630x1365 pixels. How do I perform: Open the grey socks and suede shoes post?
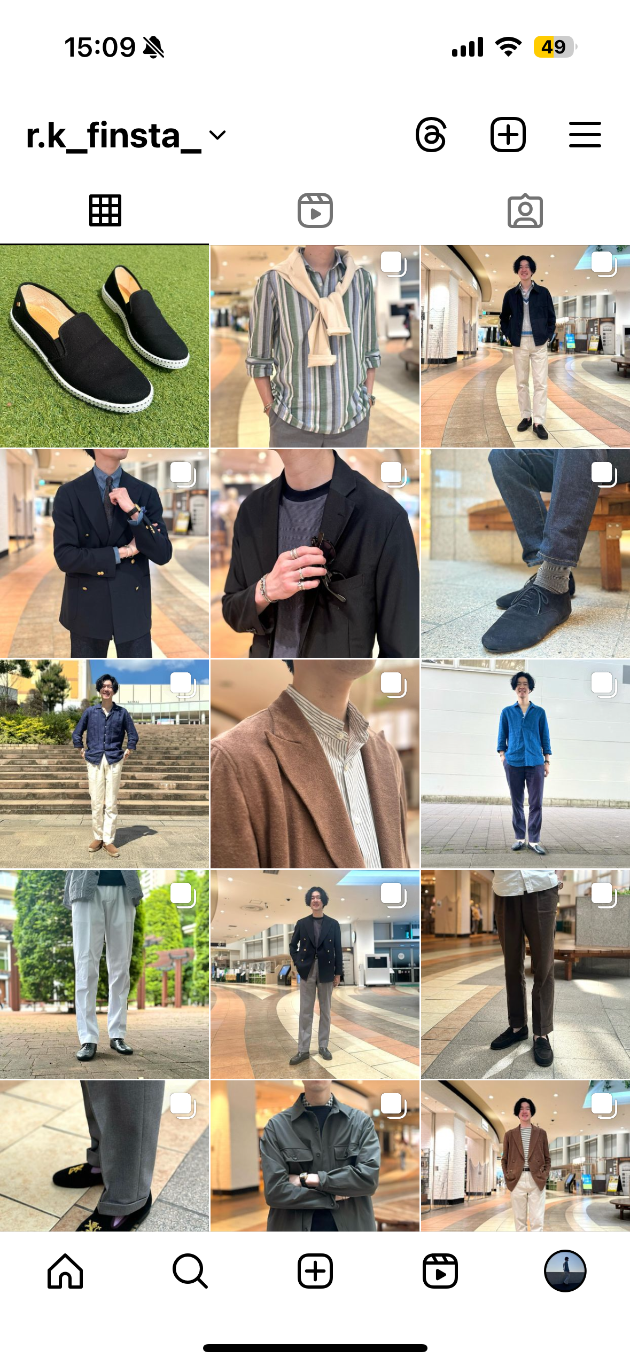(x=525, y=553)
